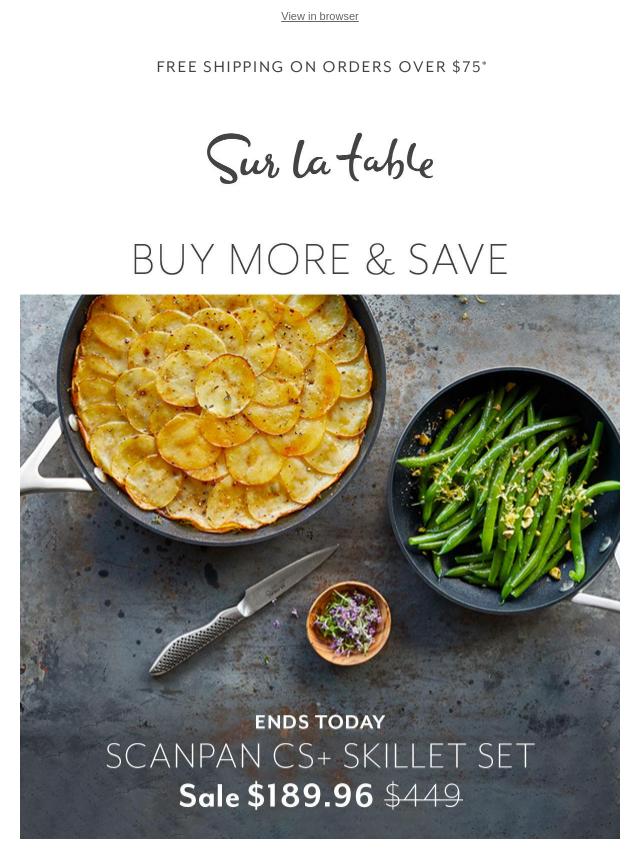Open the View in browser link
The image size is (640, 854).
(320, 16)
